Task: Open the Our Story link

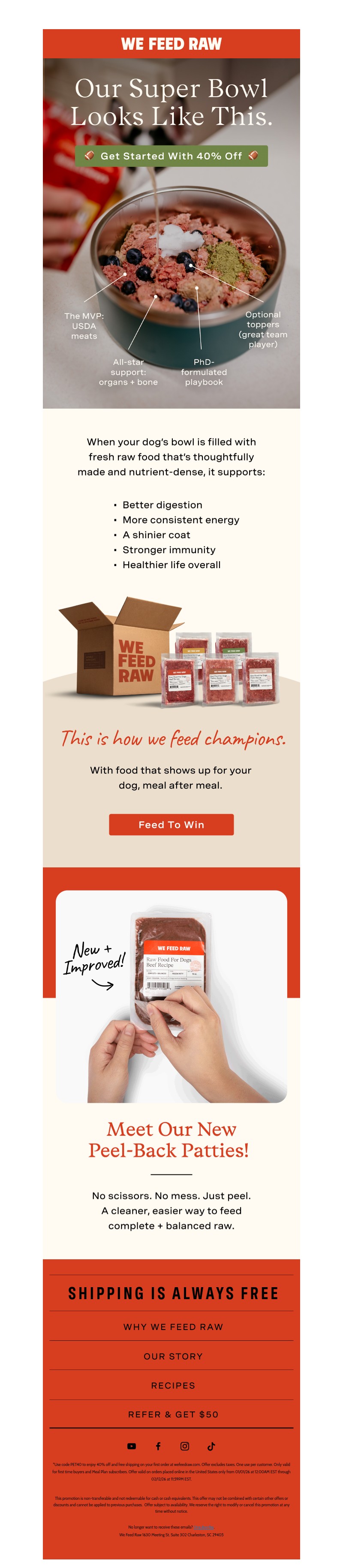Action: tap(173, 1356)
